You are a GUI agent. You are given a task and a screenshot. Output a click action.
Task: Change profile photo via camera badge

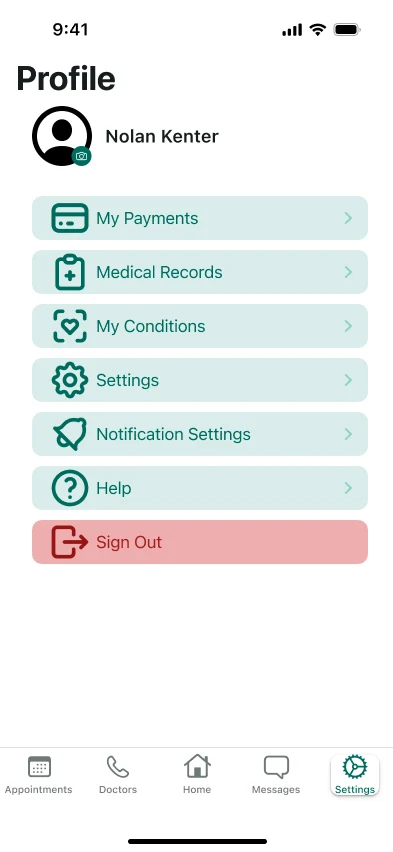[82, 156]
